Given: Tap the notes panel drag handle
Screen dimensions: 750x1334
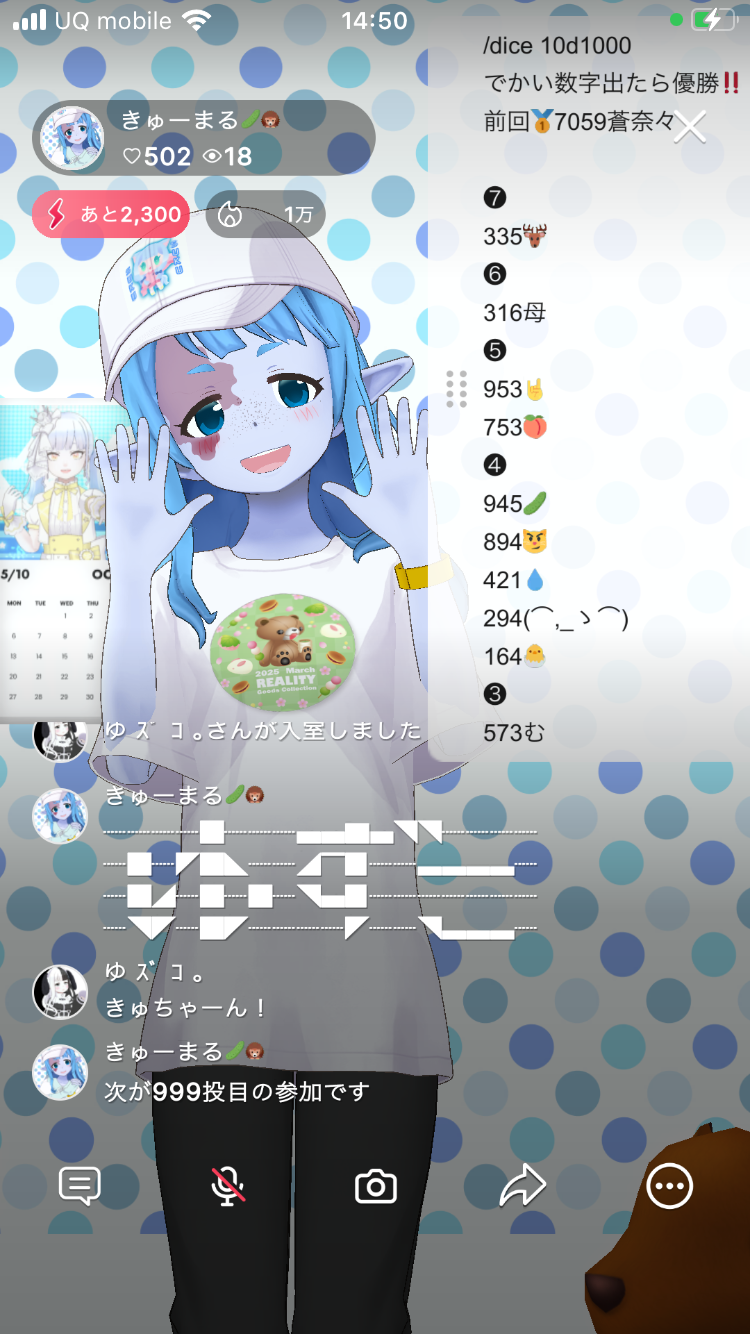Looking at the screenshot, I should tap(456, 389).
